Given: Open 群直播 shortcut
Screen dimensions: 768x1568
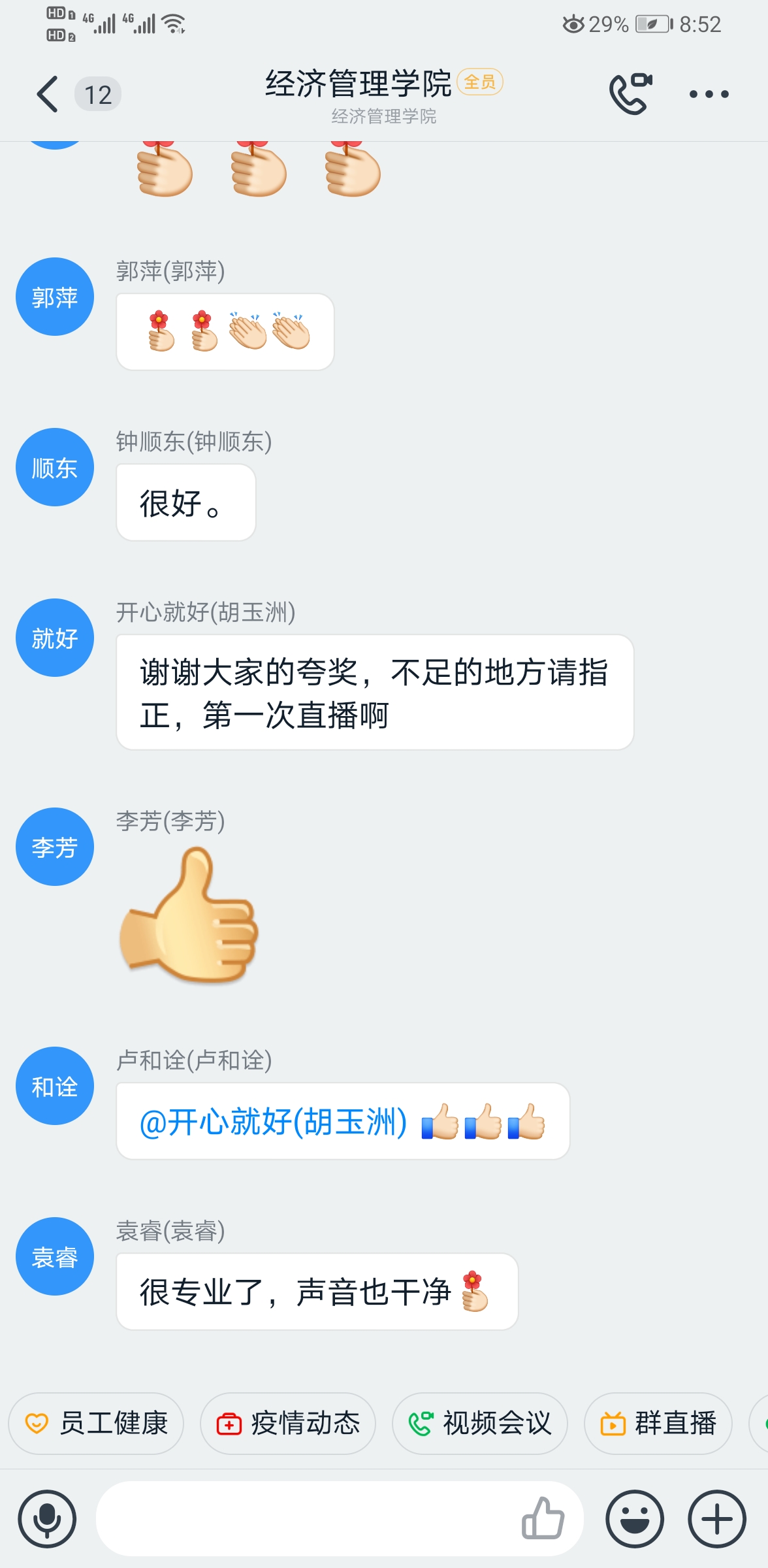Looking at the screenshot, I should click(x=658, y=1424).
